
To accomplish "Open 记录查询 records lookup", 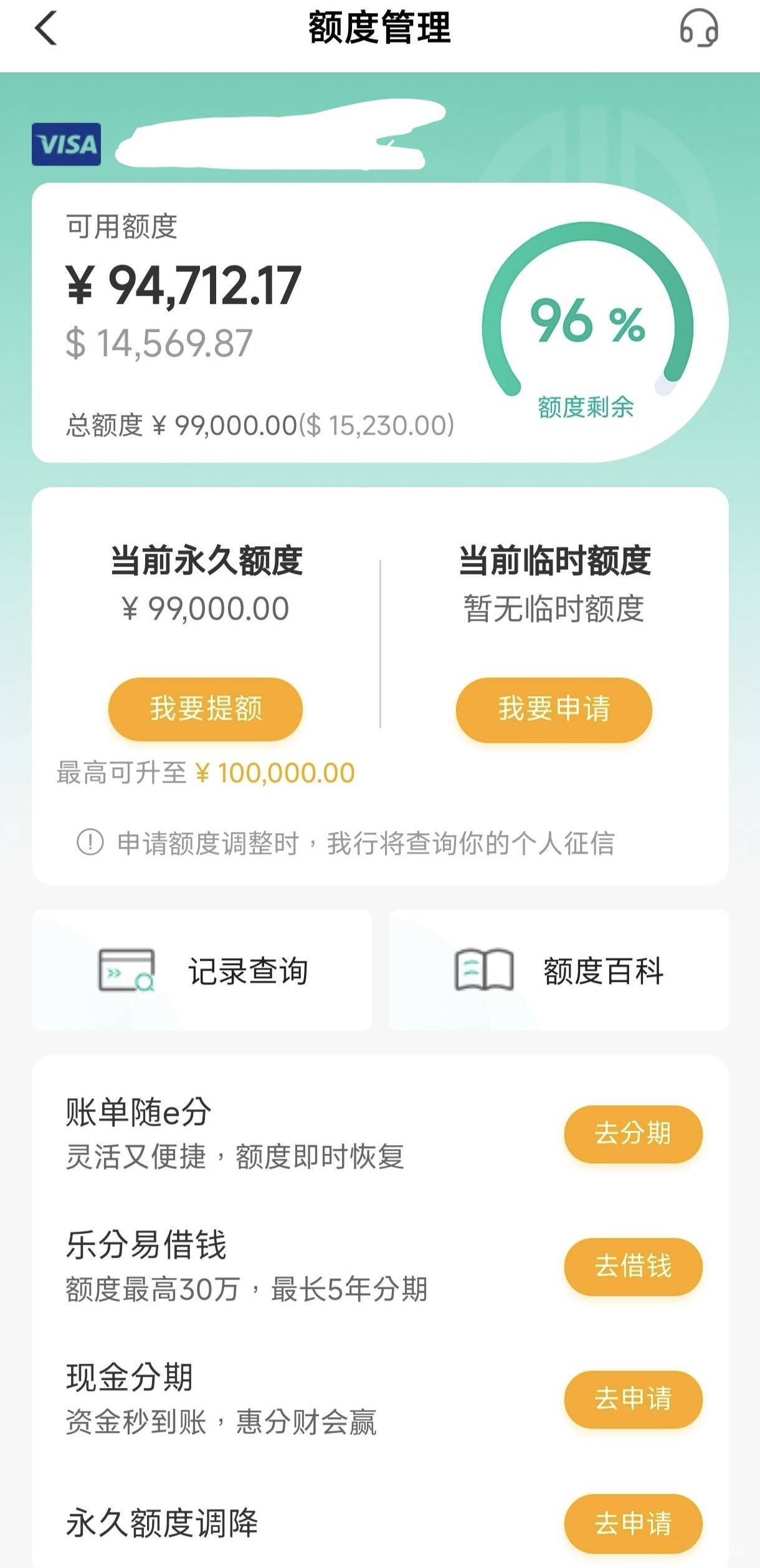I will [x=202, y=970].
